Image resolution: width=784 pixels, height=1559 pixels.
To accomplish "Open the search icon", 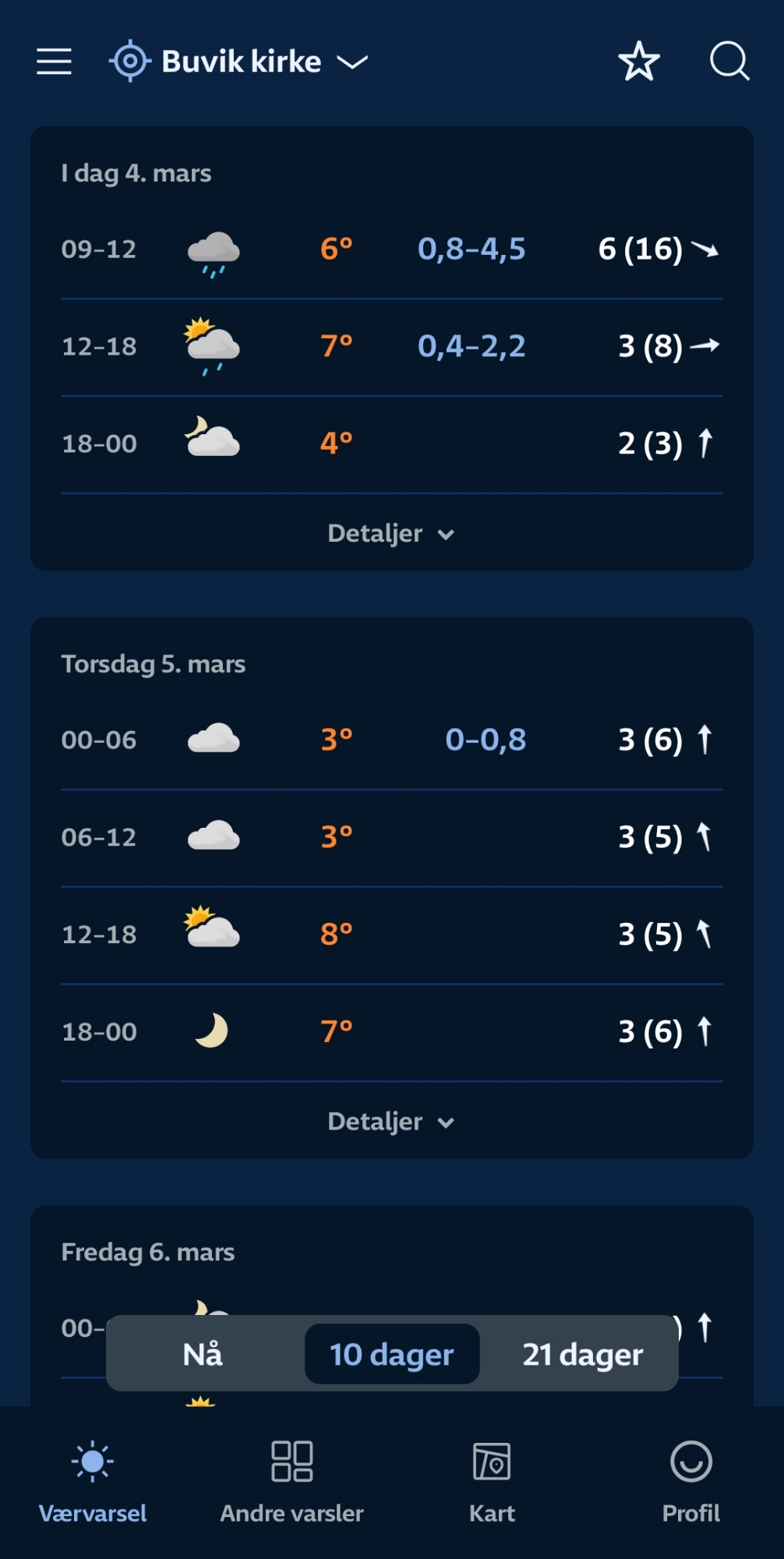I will (729, 62).
